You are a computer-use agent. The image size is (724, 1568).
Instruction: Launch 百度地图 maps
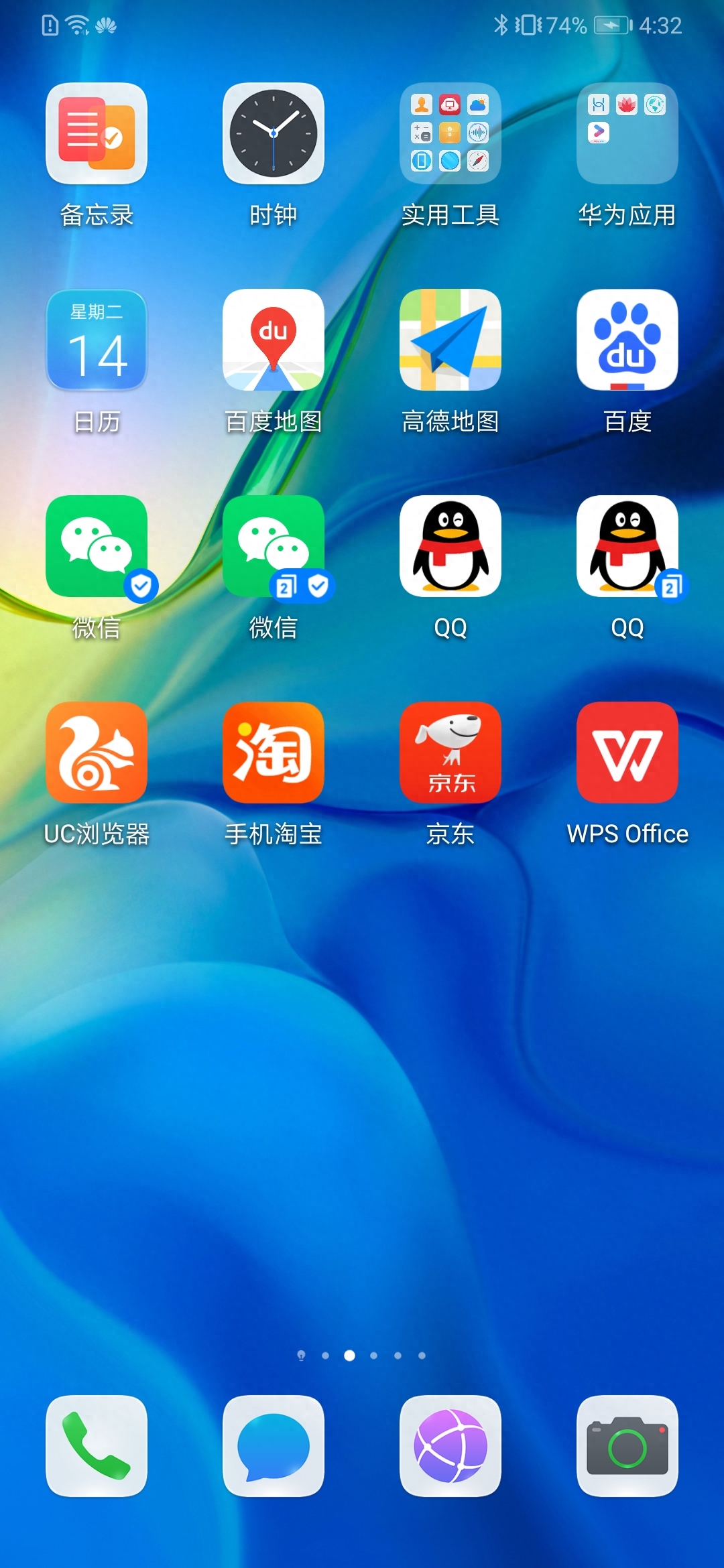(x=274, y=340)
